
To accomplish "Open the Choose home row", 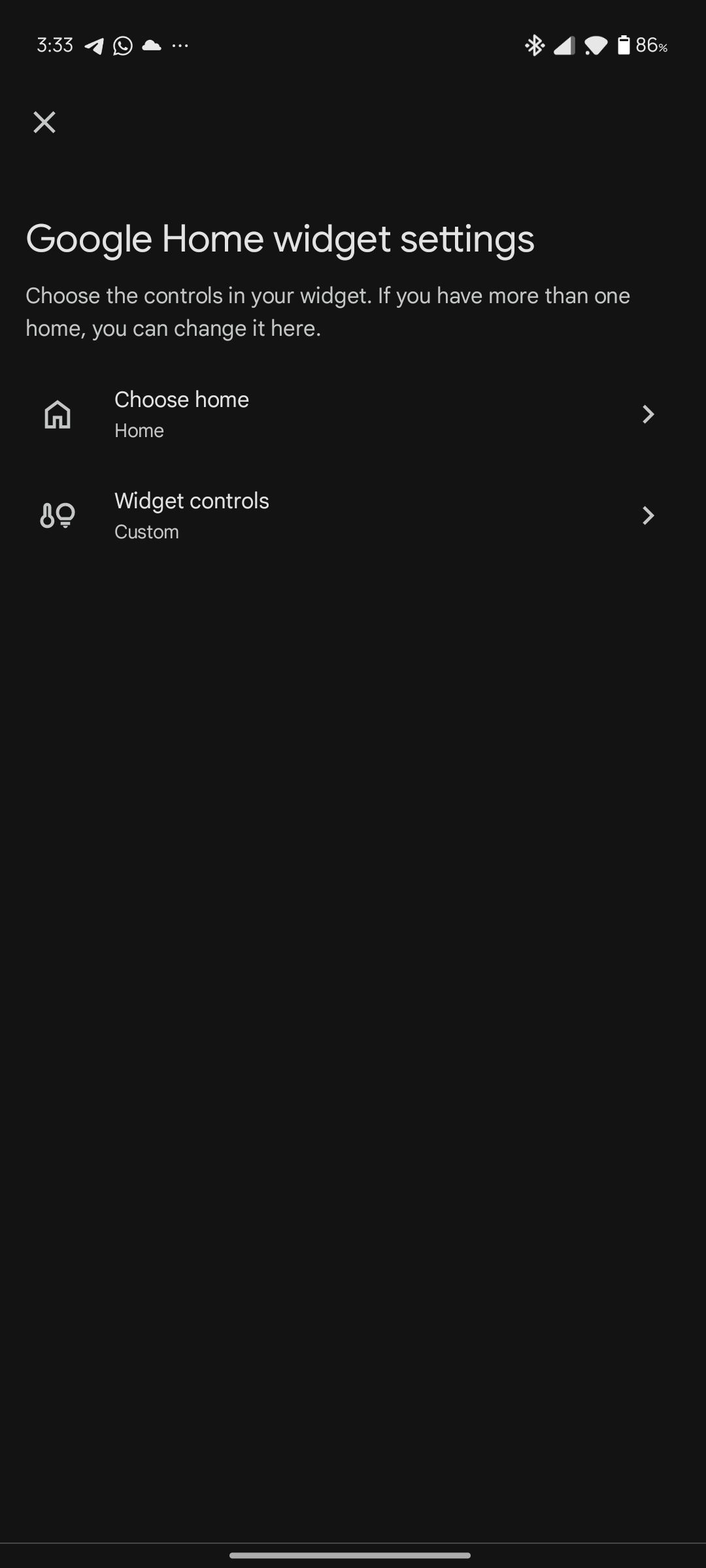I will pyautogui.click(x=353, y=414).
